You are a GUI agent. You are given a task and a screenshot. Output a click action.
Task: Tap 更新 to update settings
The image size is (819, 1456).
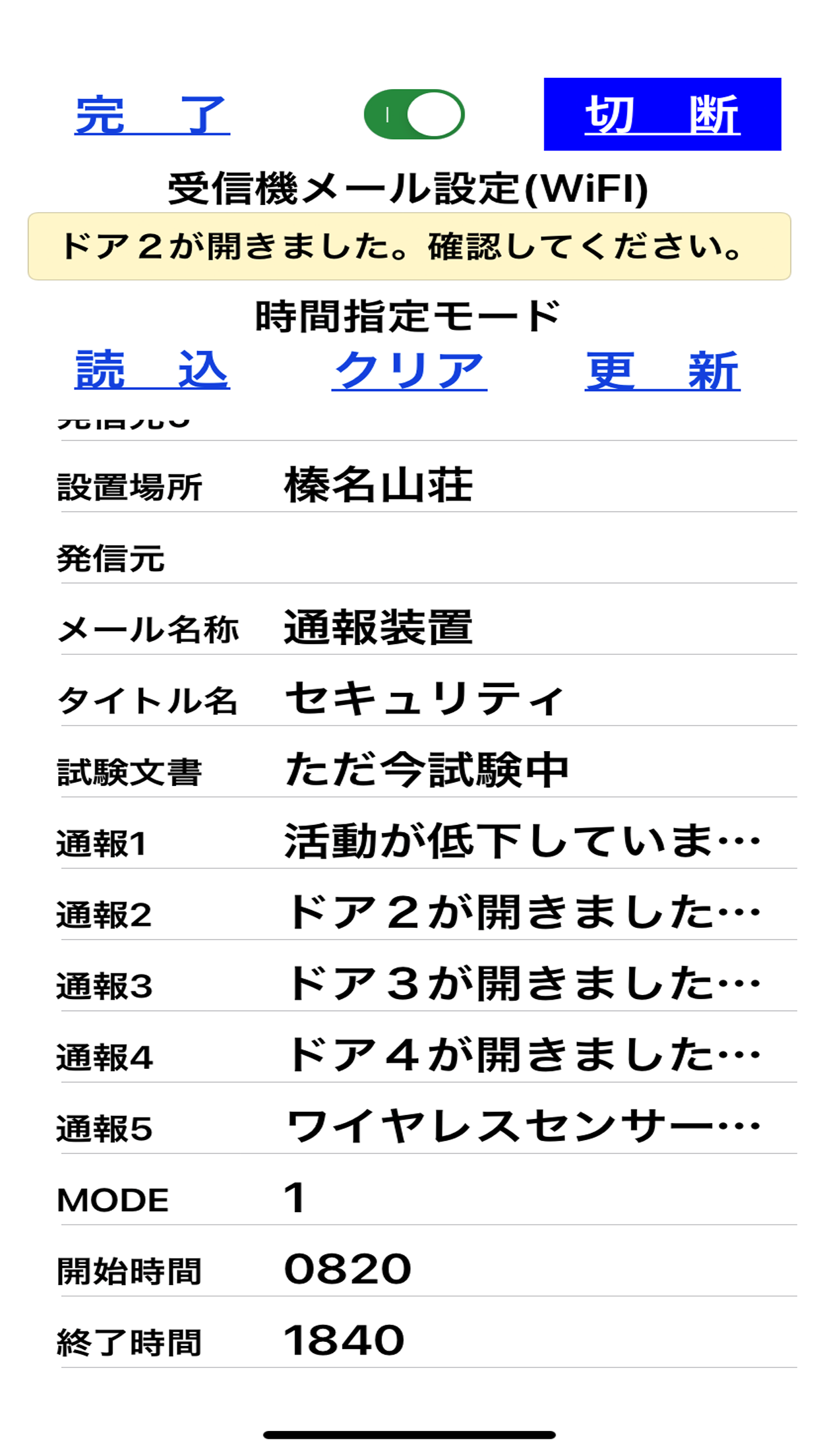[x=662, y=370]
